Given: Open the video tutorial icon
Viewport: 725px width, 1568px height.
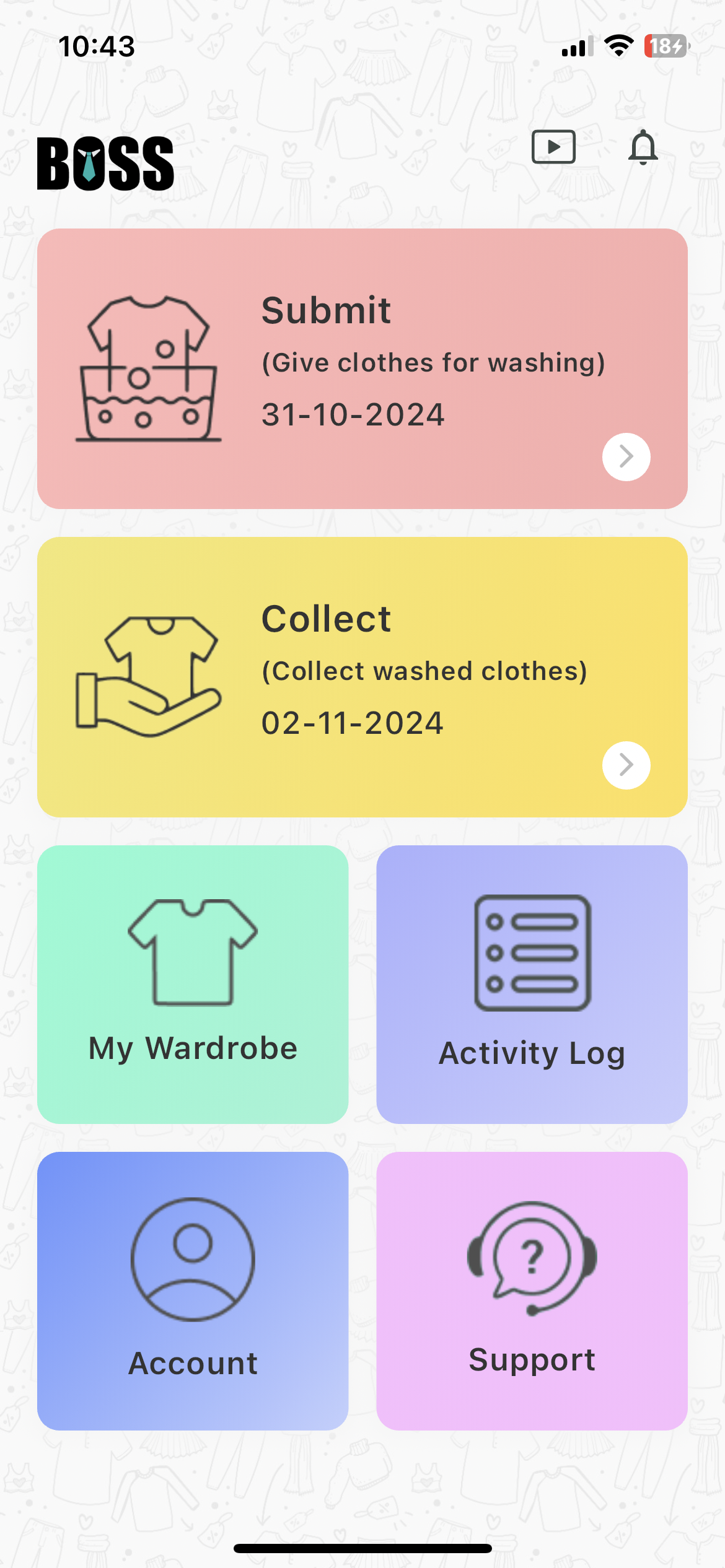Looking at the screenshot, I should click(553, 147).
